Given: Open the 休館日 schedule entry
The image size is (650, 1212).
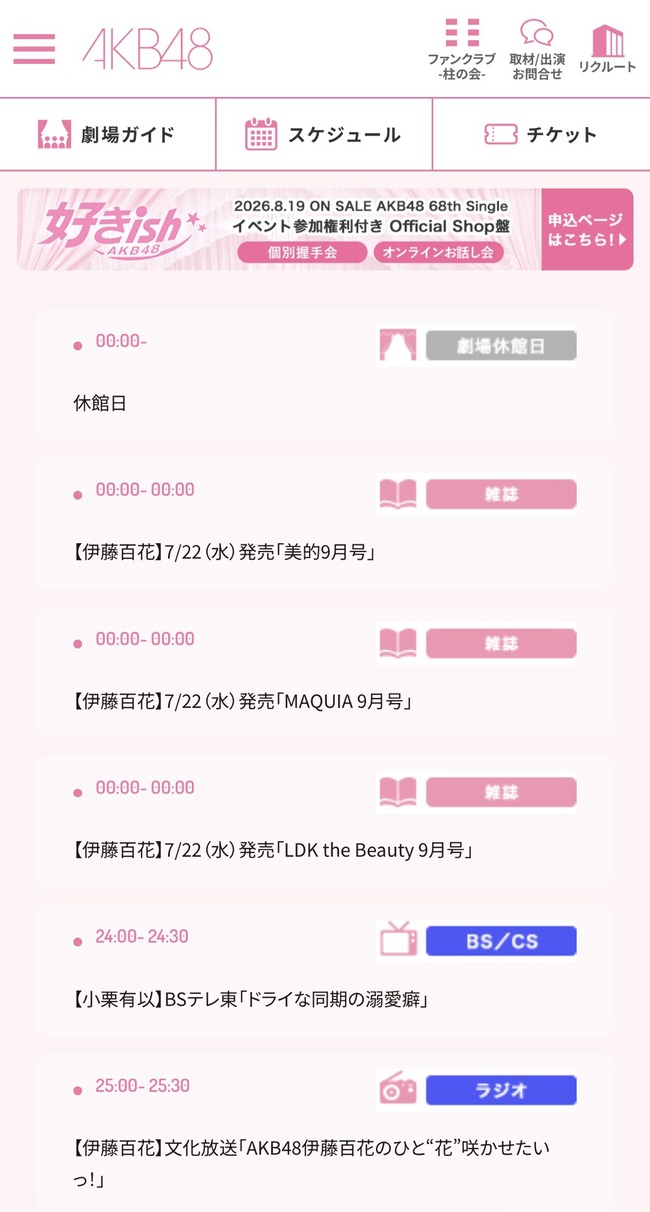Looking at the screenshot, I should [325, 374].
